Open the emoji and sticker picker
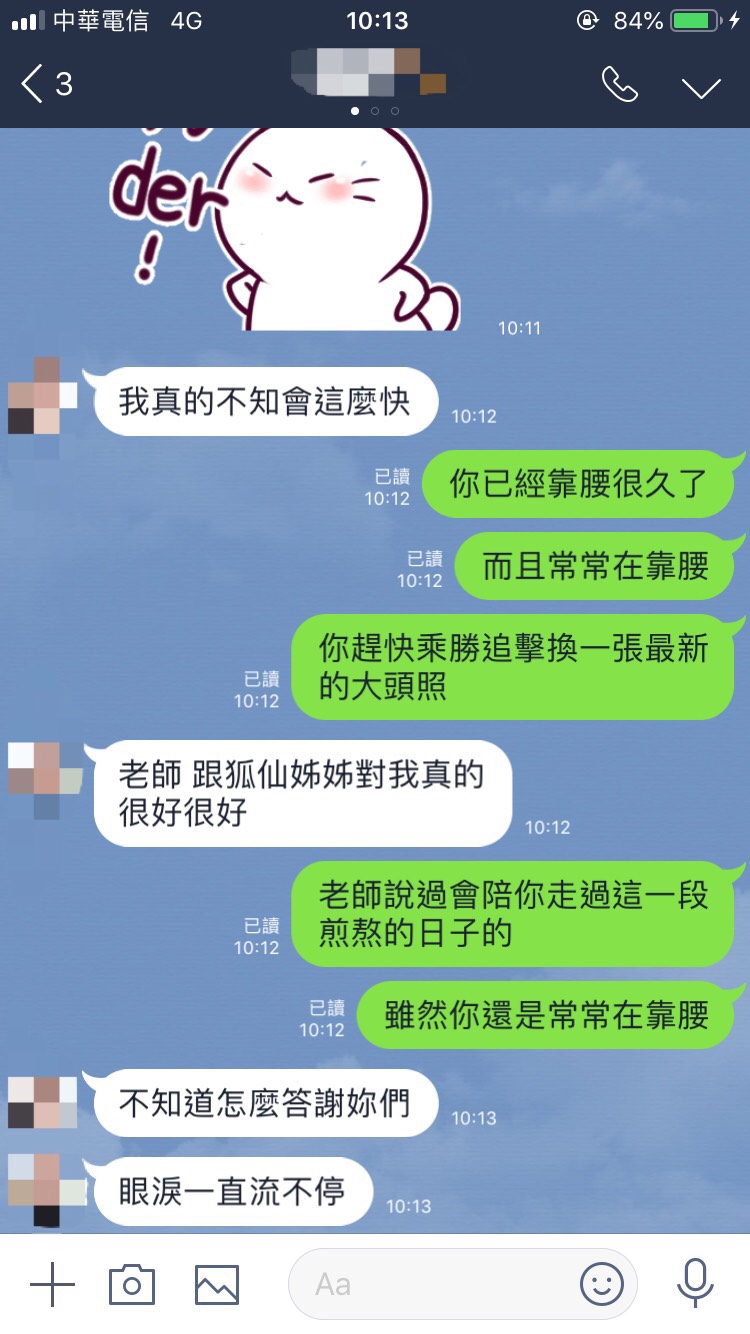The width and height of the screenshot is (750, 1334). coord(601,1284)
